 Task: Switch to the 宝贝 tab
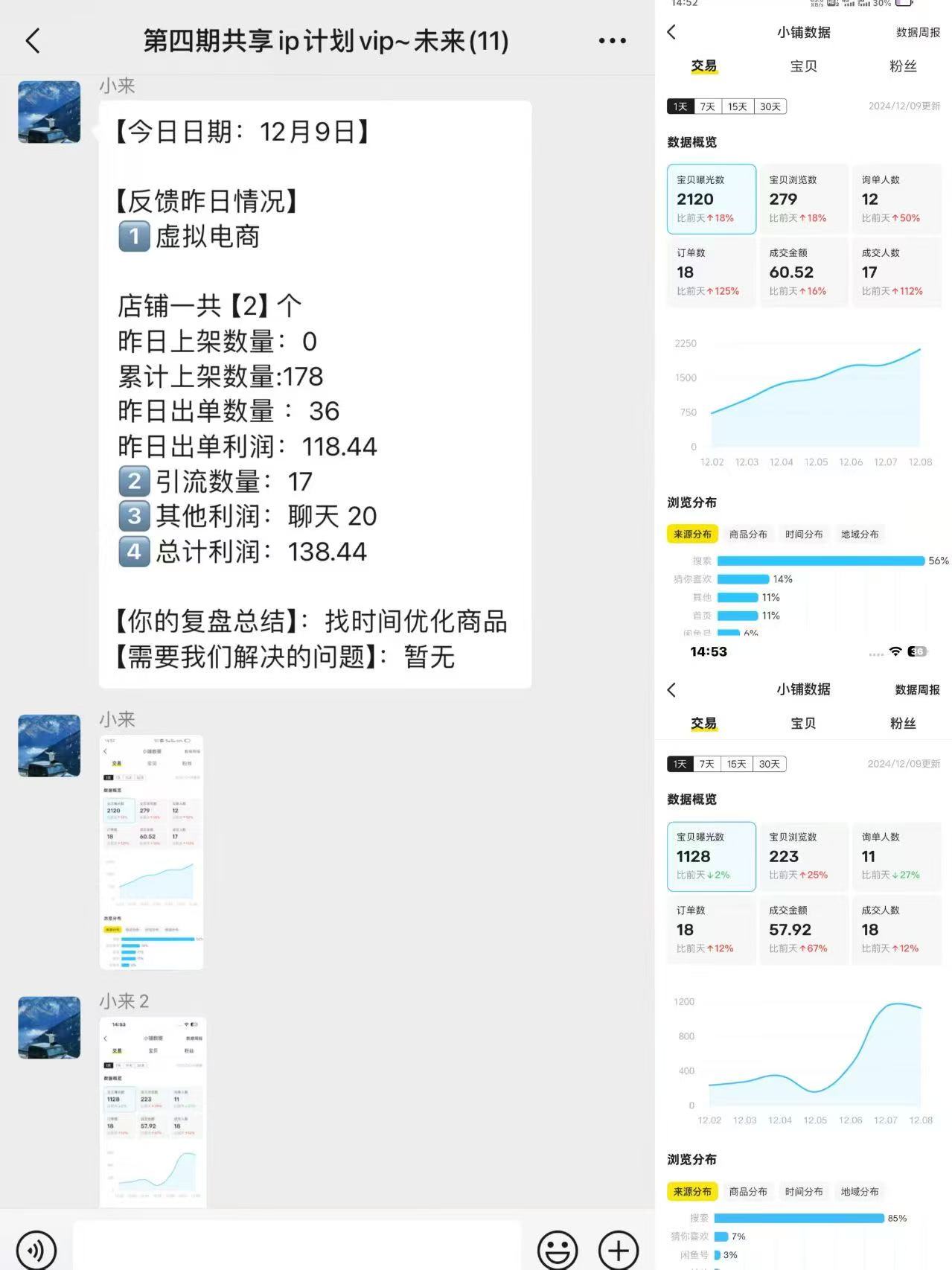805,66
